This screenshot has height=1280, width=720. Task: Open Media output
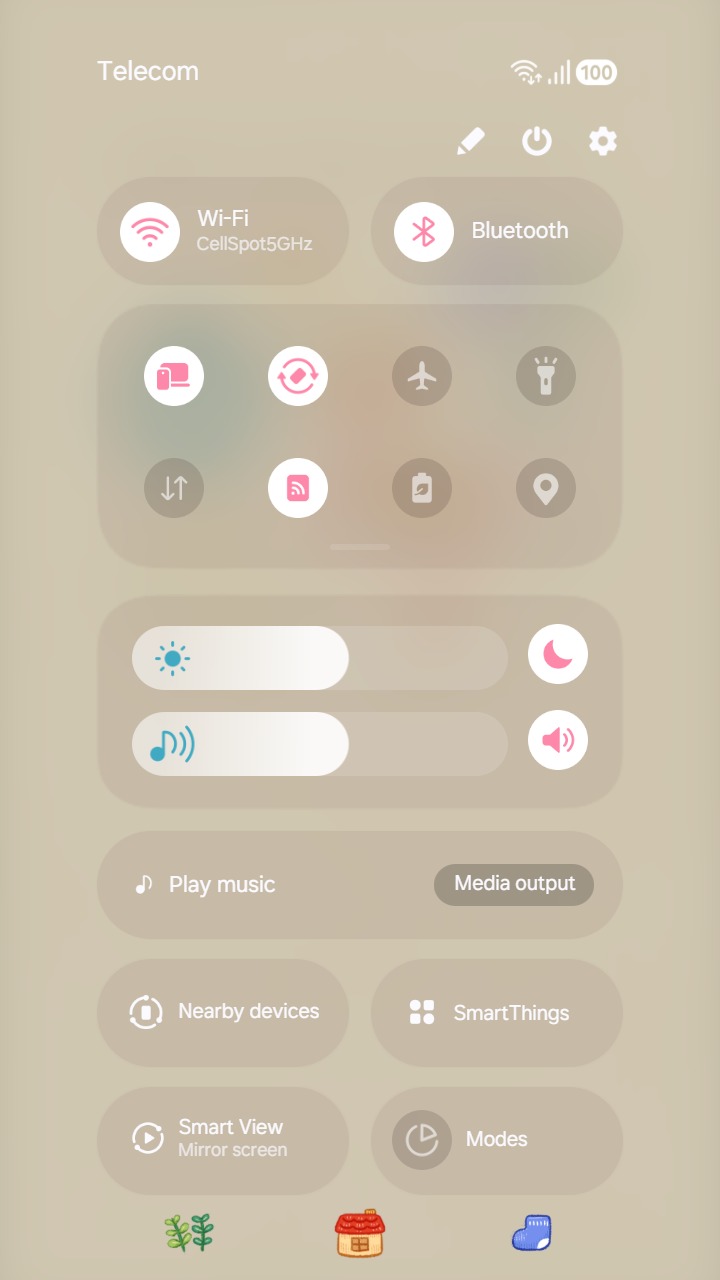(x=514, y=884)
